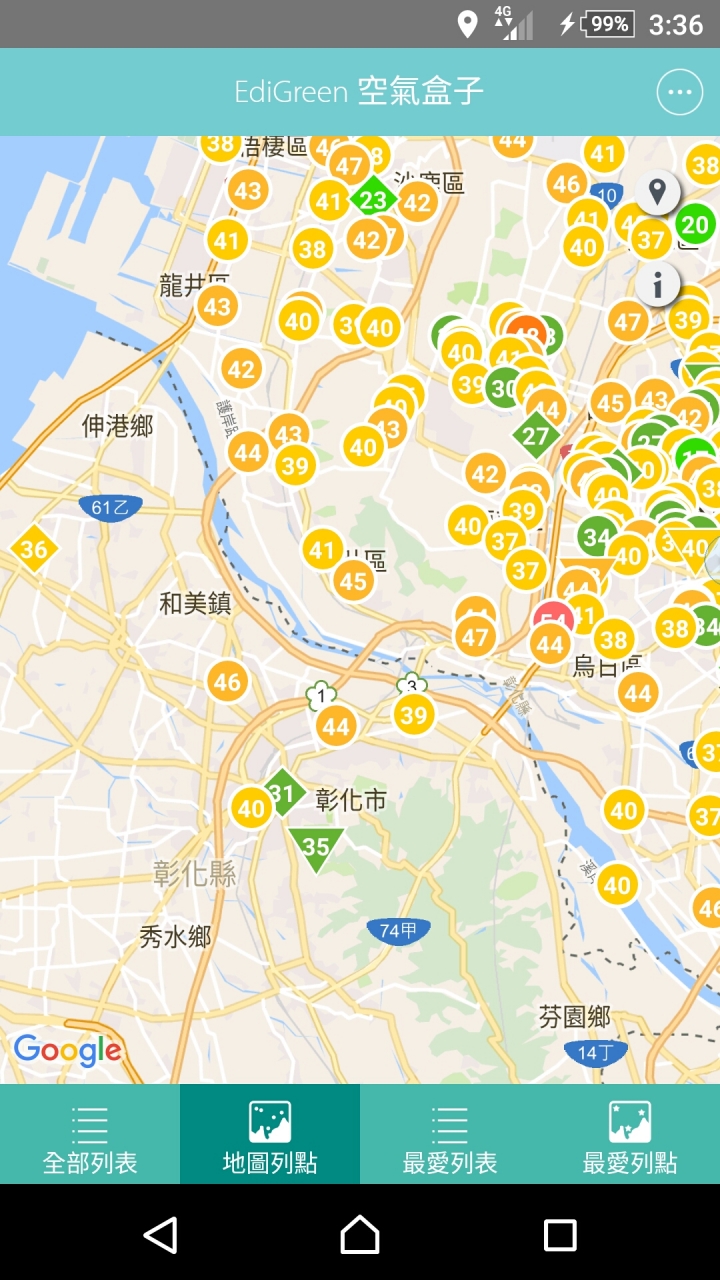Select the green diamond marker 31

(x=284, y=795)
